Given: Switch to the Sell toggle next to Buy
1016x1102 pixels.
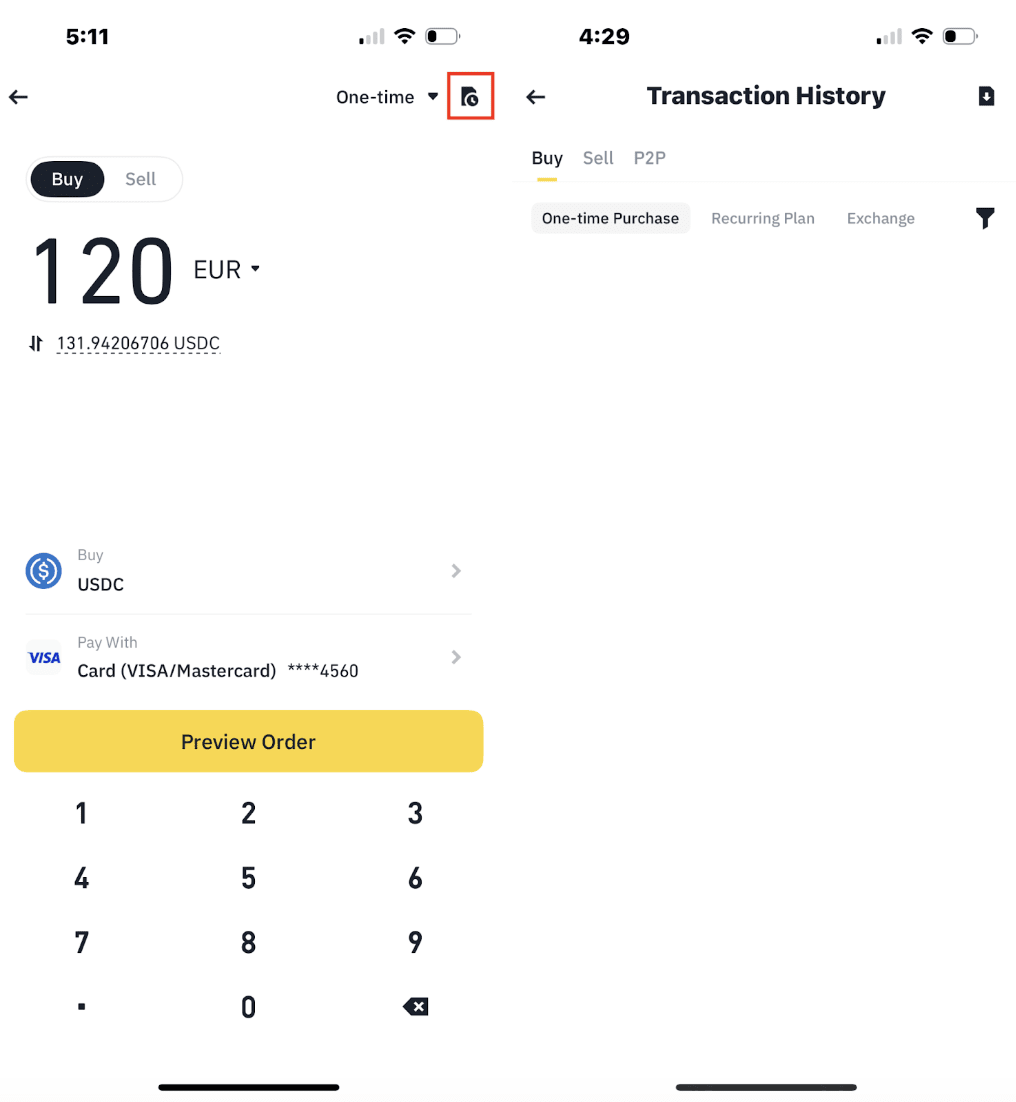Looking at the screenshot, I should point(140,179).
